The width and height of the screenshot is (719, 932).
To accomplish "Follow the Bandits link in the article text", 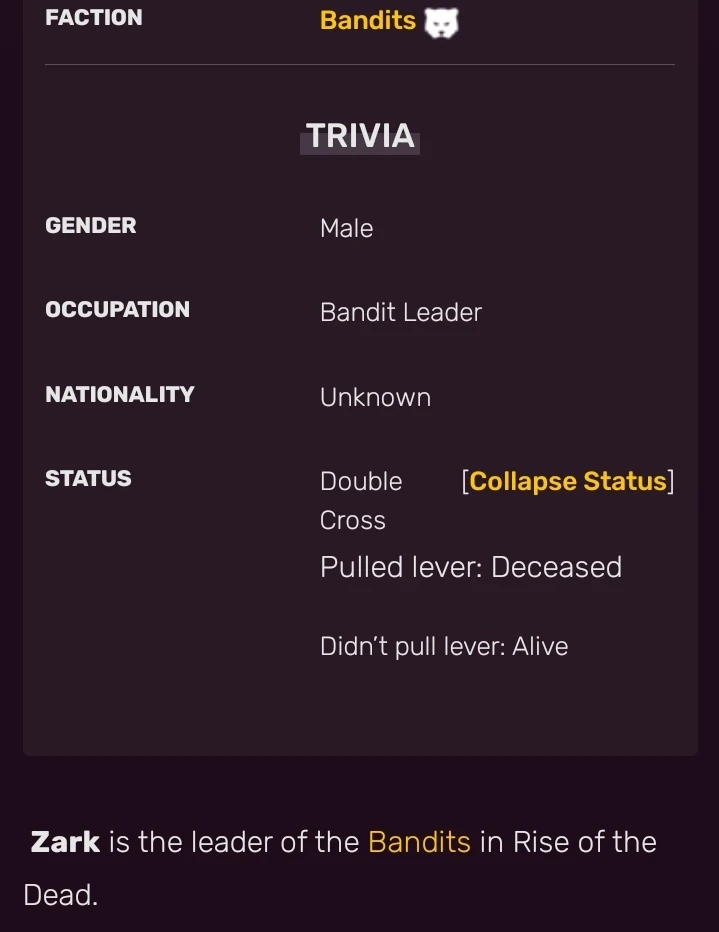I will tap(419, 841).
